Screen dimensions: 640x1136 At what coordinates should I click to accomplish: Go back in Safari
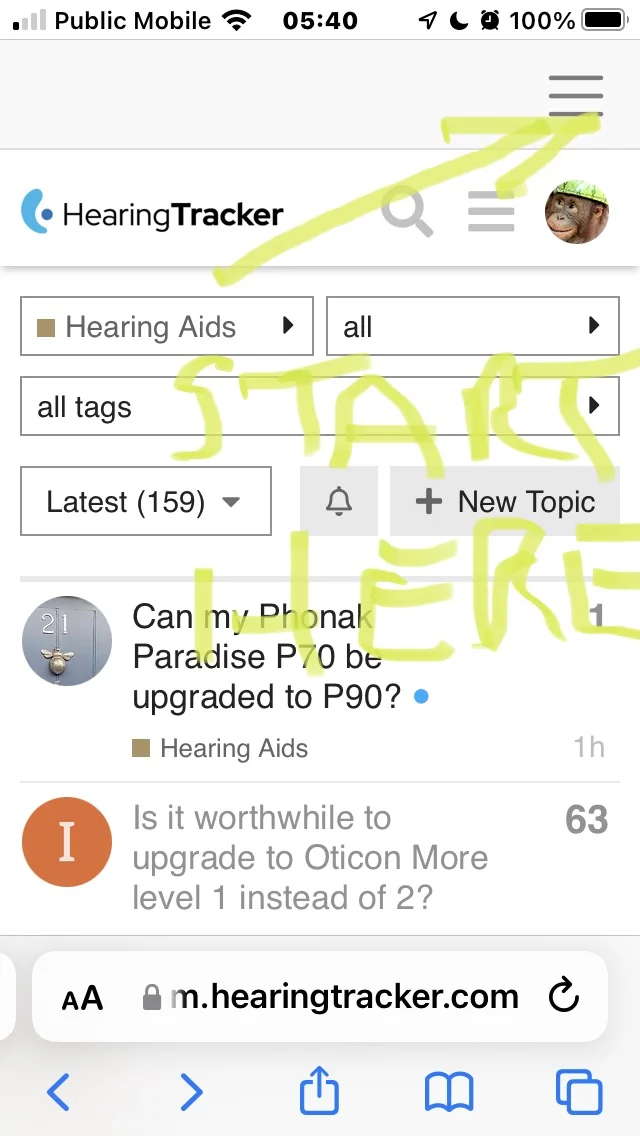click(58, 1091)
